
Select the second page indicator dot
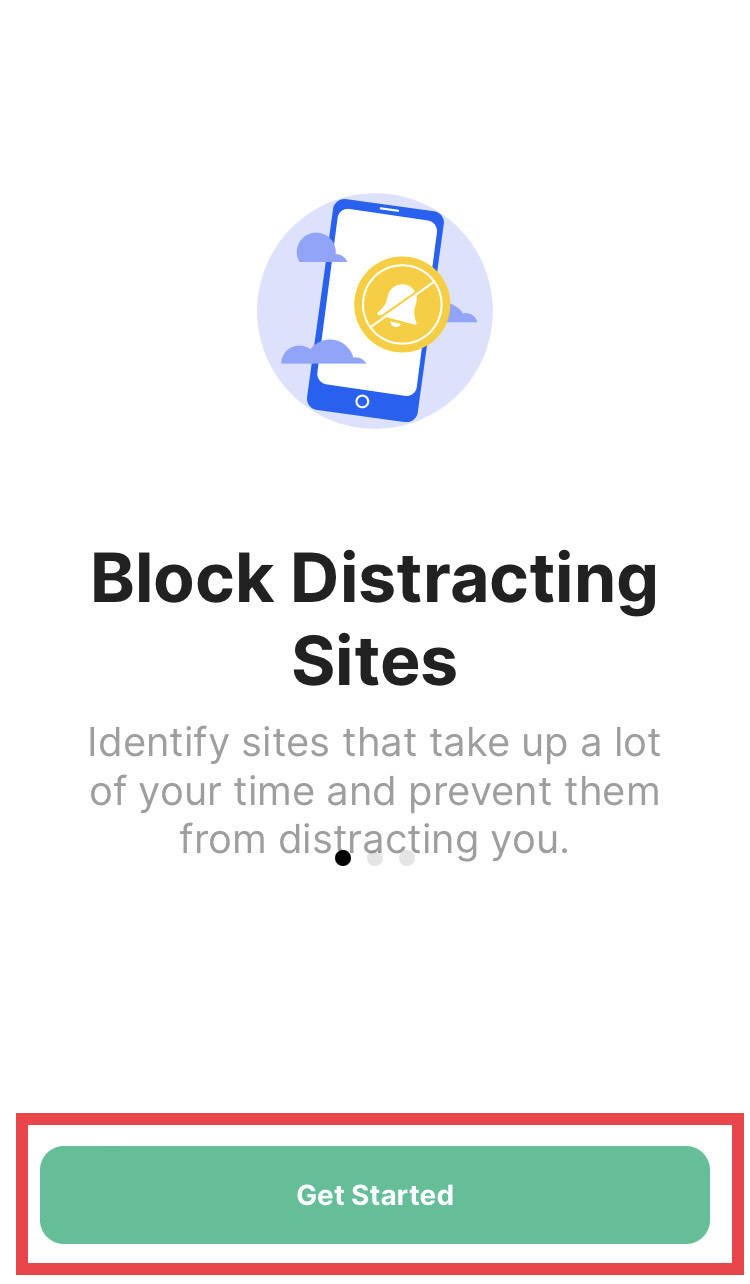pyautogui.click(x=375, y=858)
